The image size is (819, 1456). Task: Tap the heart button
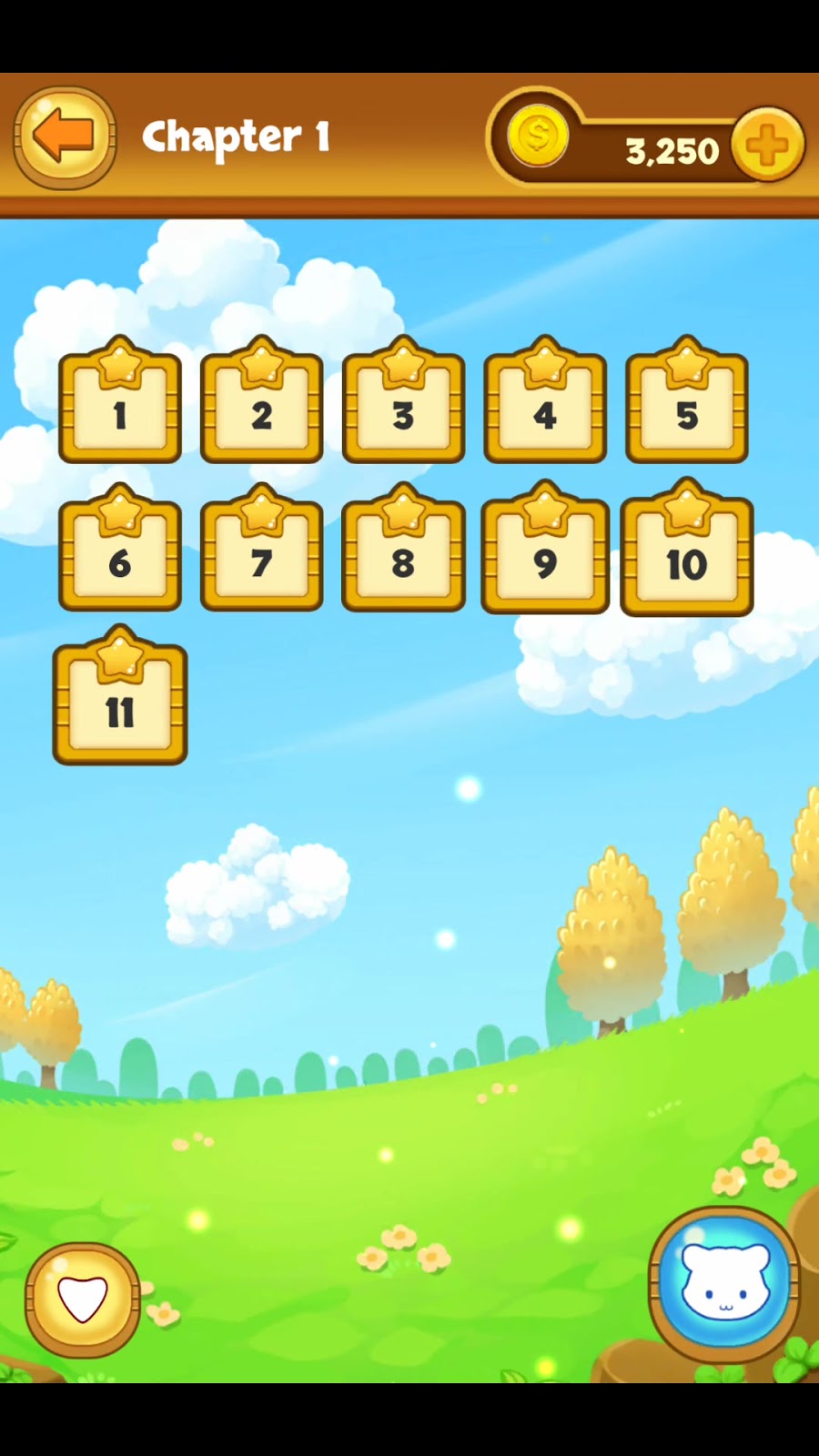click(83, 1299)
